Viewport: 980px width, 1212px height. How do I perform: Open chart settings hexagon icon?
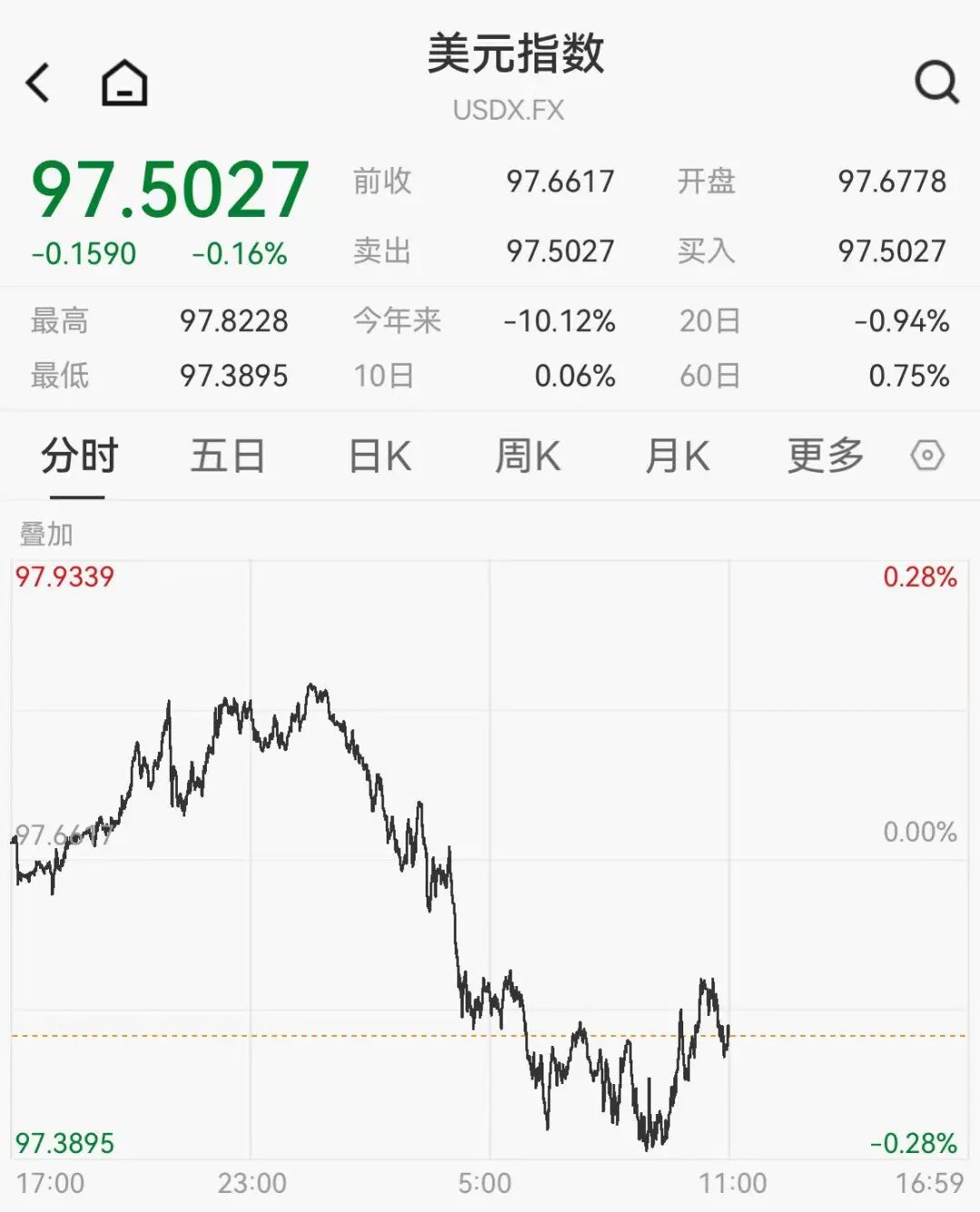coord(927,455)
